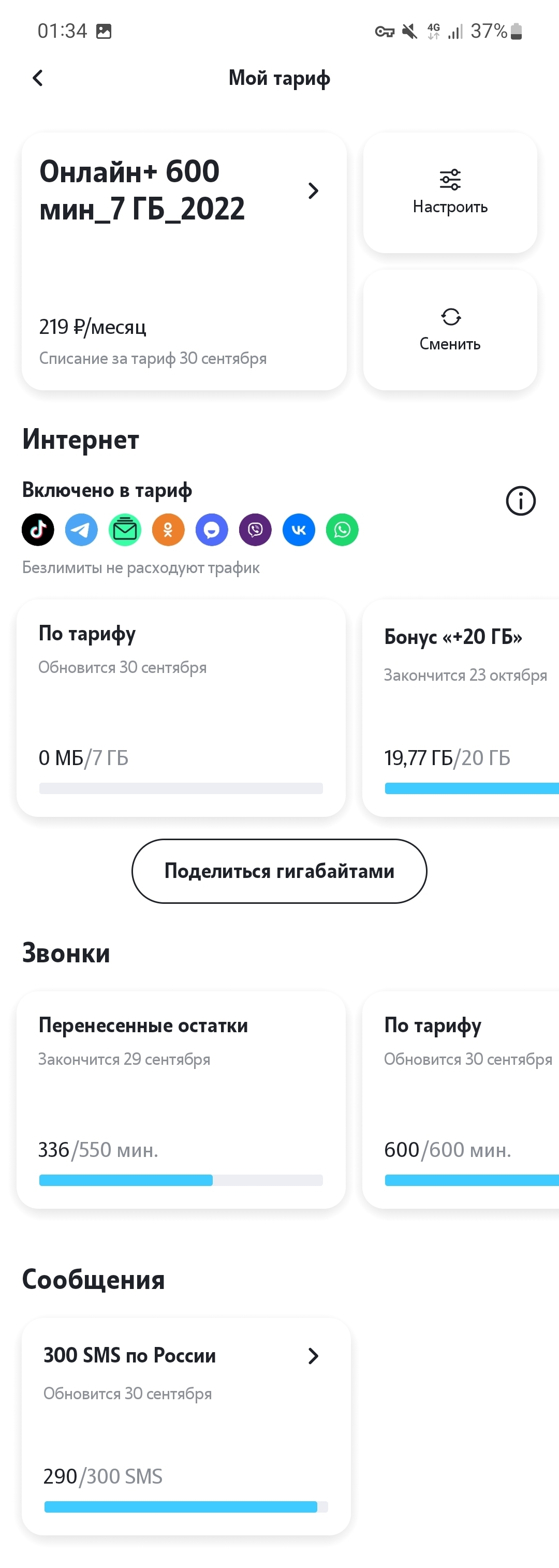The image size is (559, 1568).
Task: Open the 300 SMS по России card
Action: coord(186,1426)
